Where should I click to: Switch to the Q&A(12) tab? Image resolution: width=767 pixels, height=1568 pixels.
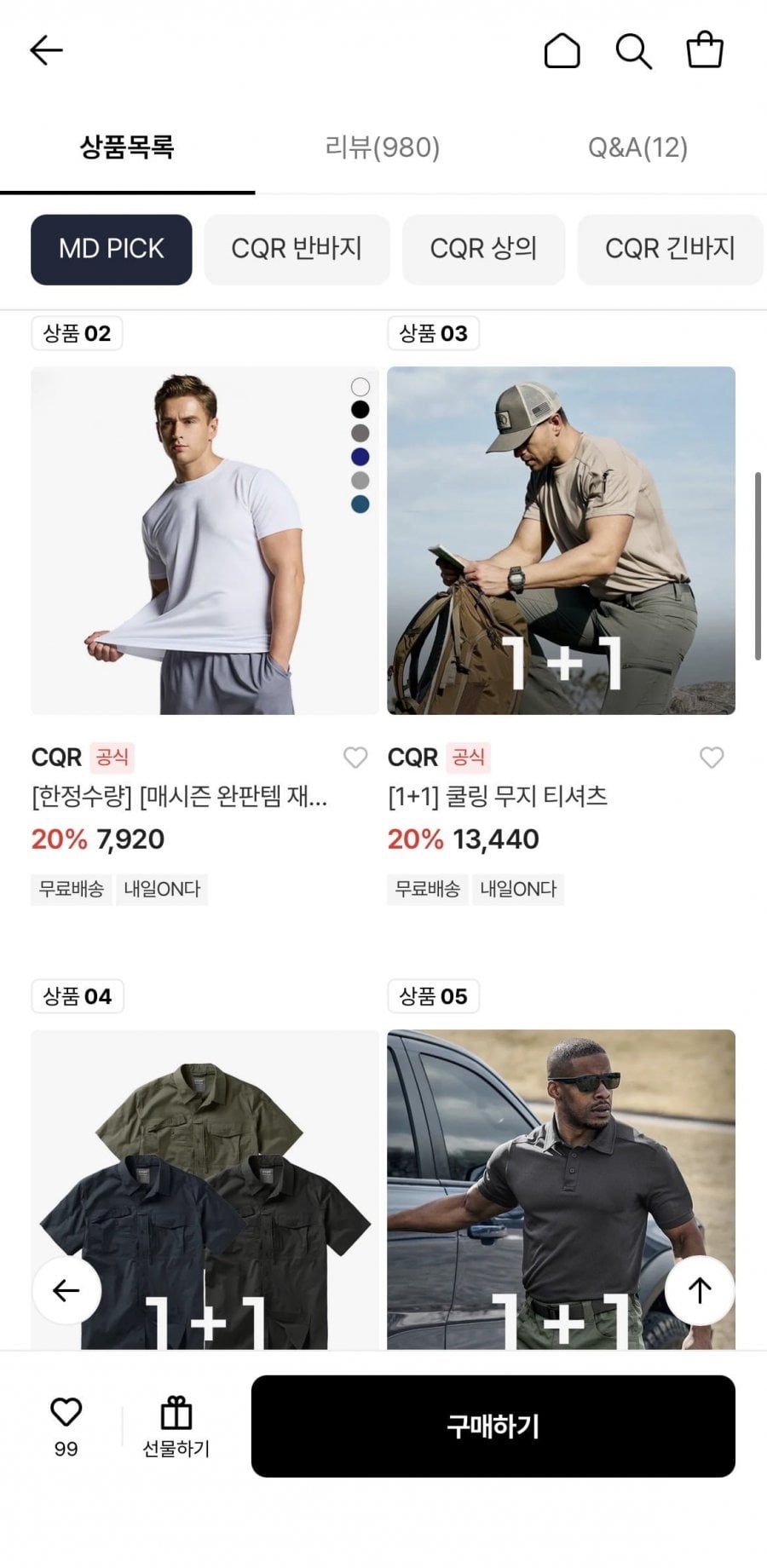(637, 147)
